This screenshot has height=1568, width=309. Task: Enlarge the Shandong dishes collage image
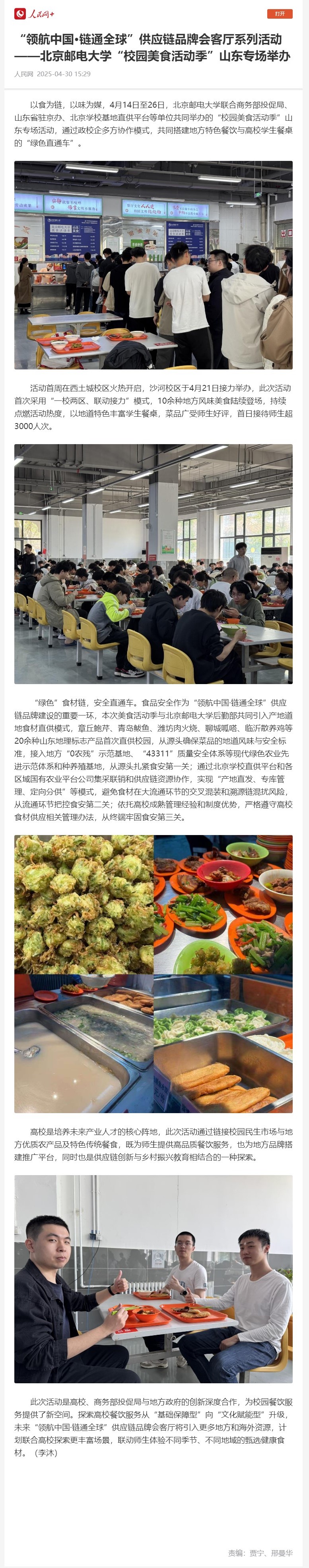(154, 973)
